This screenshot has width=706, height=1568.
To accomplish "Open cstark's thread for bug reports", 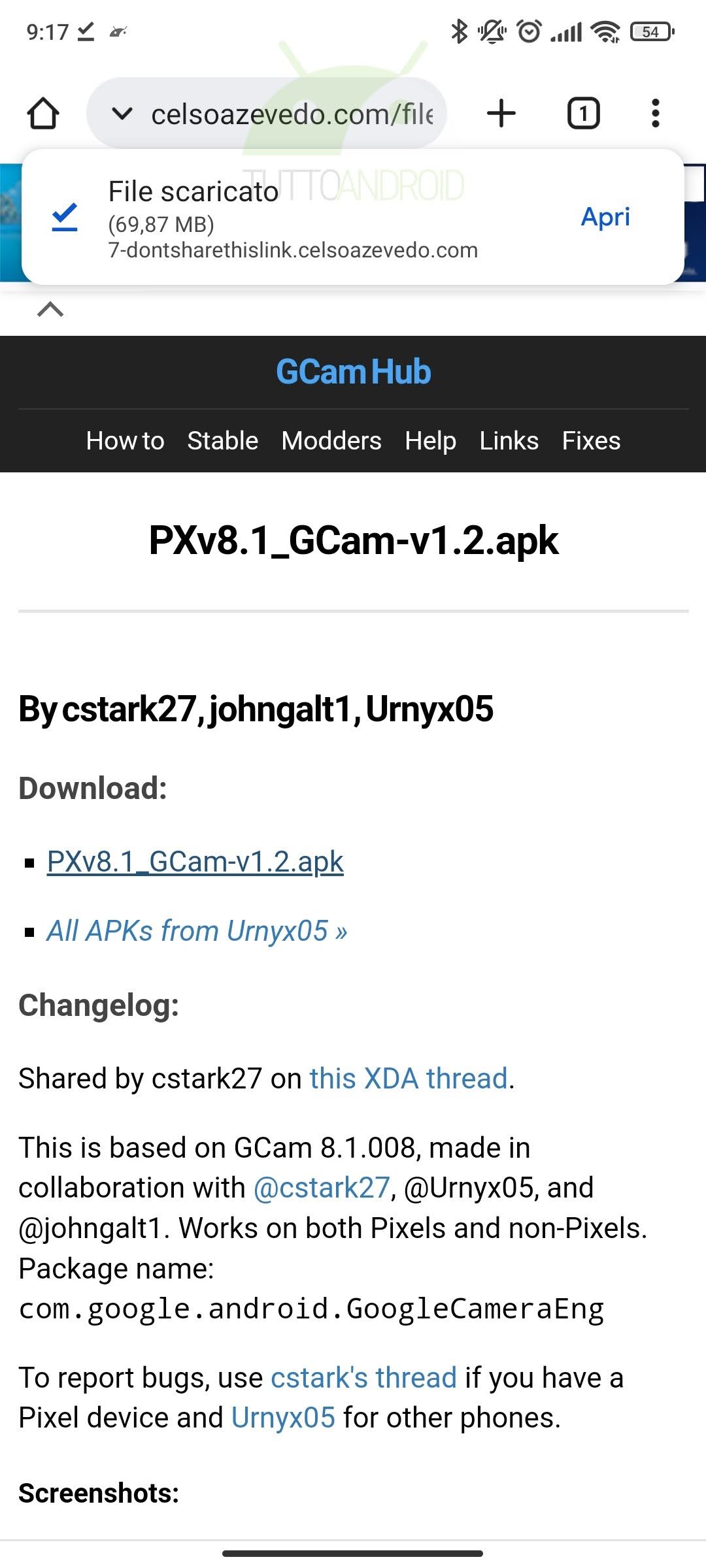I will pyautogui.click(x=363, y=1377).
